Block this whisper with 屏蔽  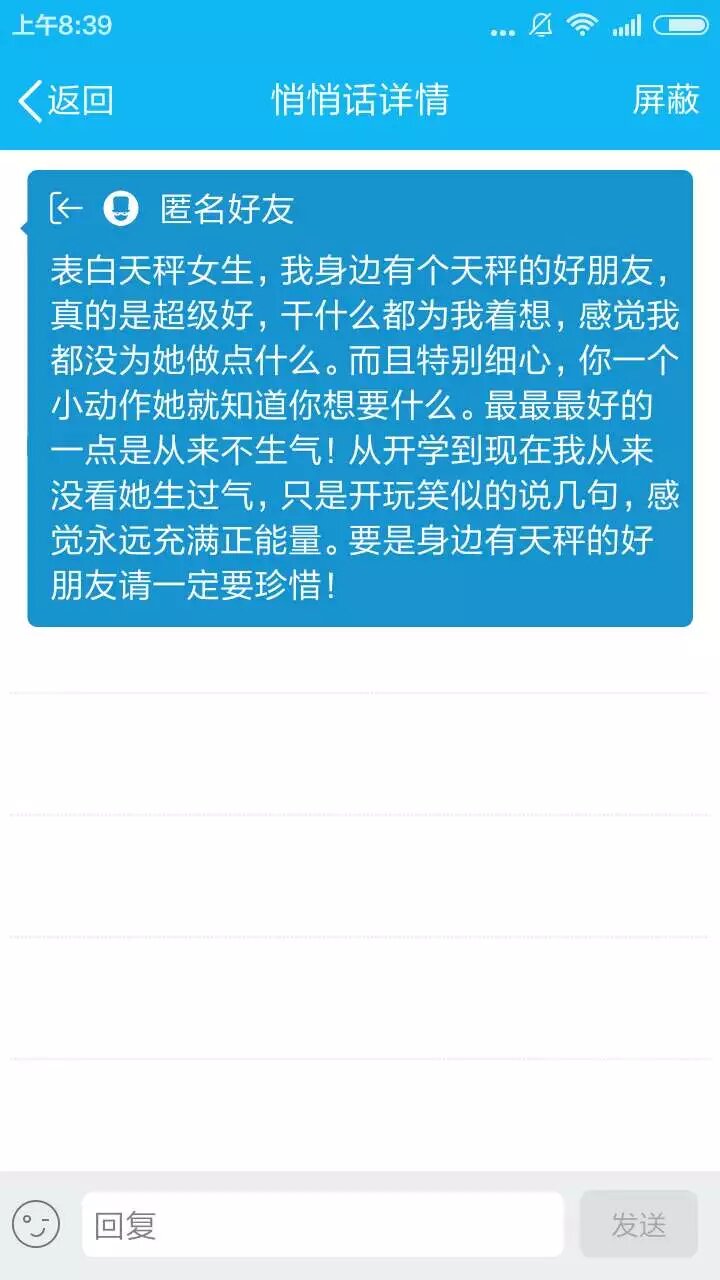(665, 100)
